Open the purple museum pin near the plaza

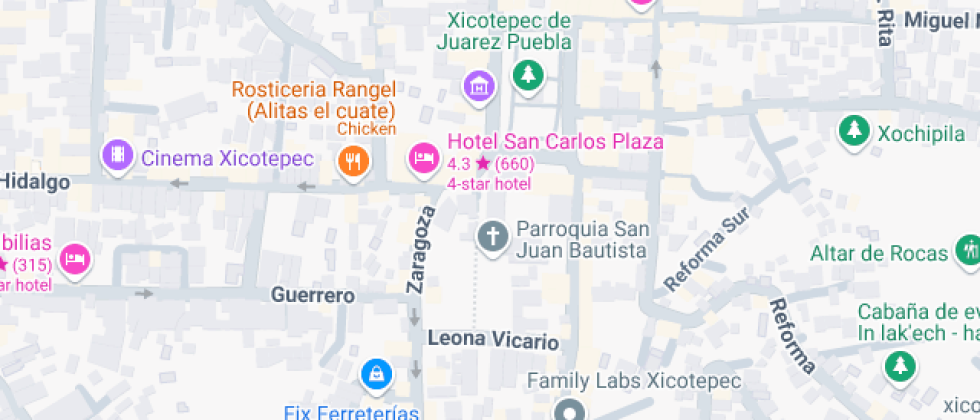(x=480, y=85)
